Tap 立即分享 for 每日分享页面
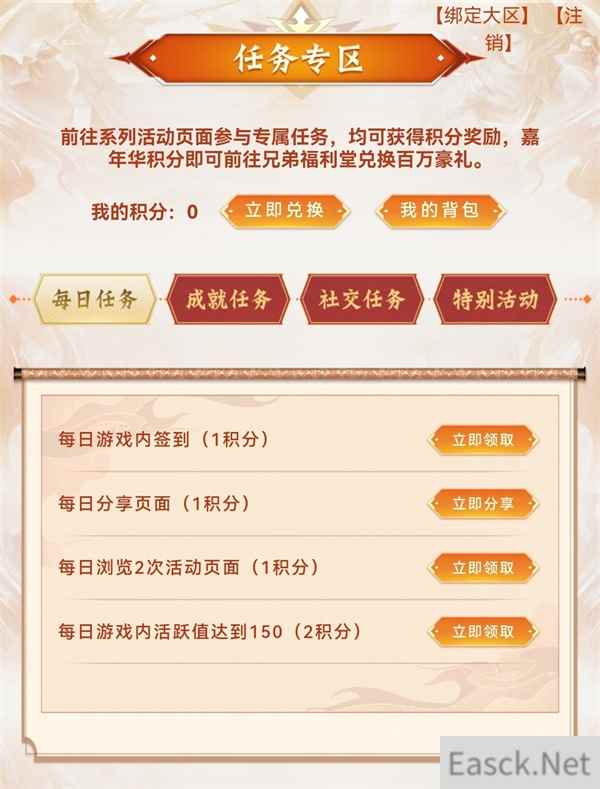This screenshot has width=600, height=789. [483, 504]
